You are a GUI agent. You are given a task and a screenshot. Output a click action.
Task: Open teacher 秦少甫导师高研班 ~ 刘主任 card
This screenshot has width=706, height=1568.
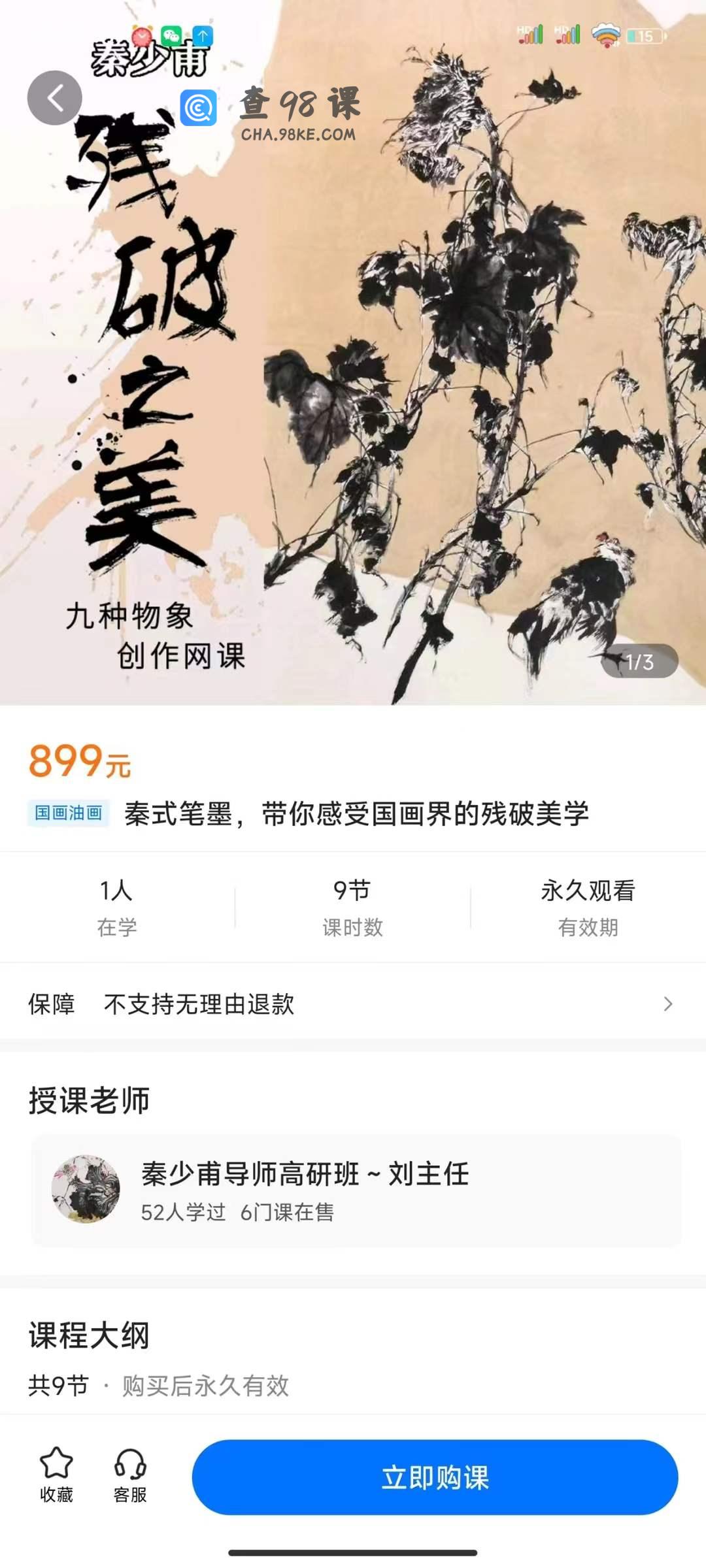pyautogui.click(x=356, y=1190)
